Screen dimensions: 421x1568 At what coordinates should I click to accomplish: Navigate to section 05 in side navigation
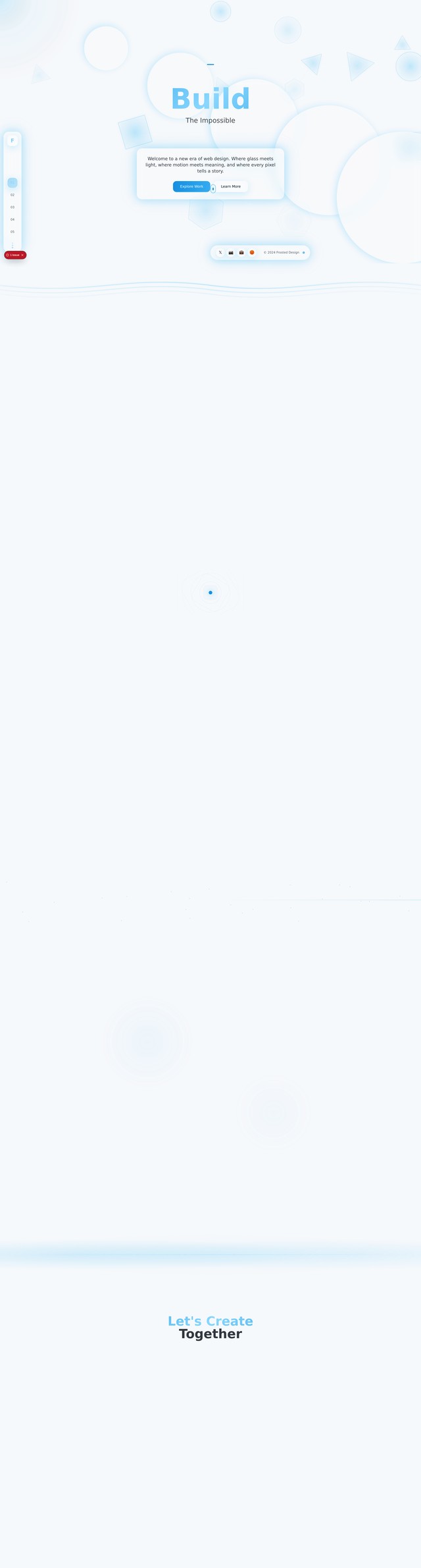point(12,232)
